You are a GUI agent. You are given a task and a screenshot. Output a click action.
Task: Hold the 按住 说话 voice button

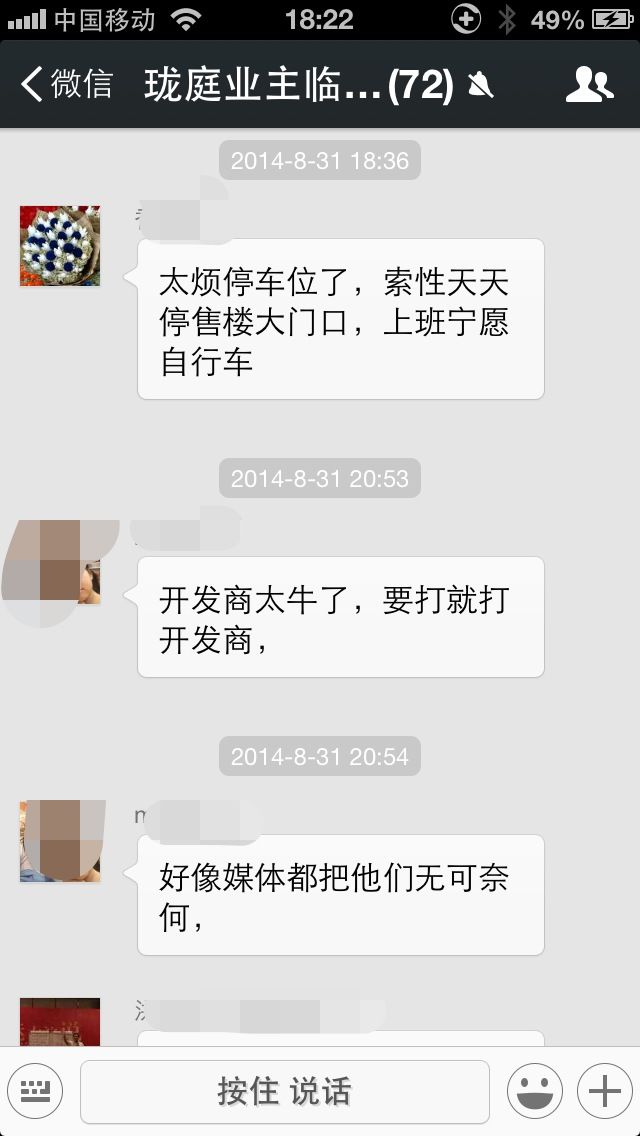point(284,1091)
